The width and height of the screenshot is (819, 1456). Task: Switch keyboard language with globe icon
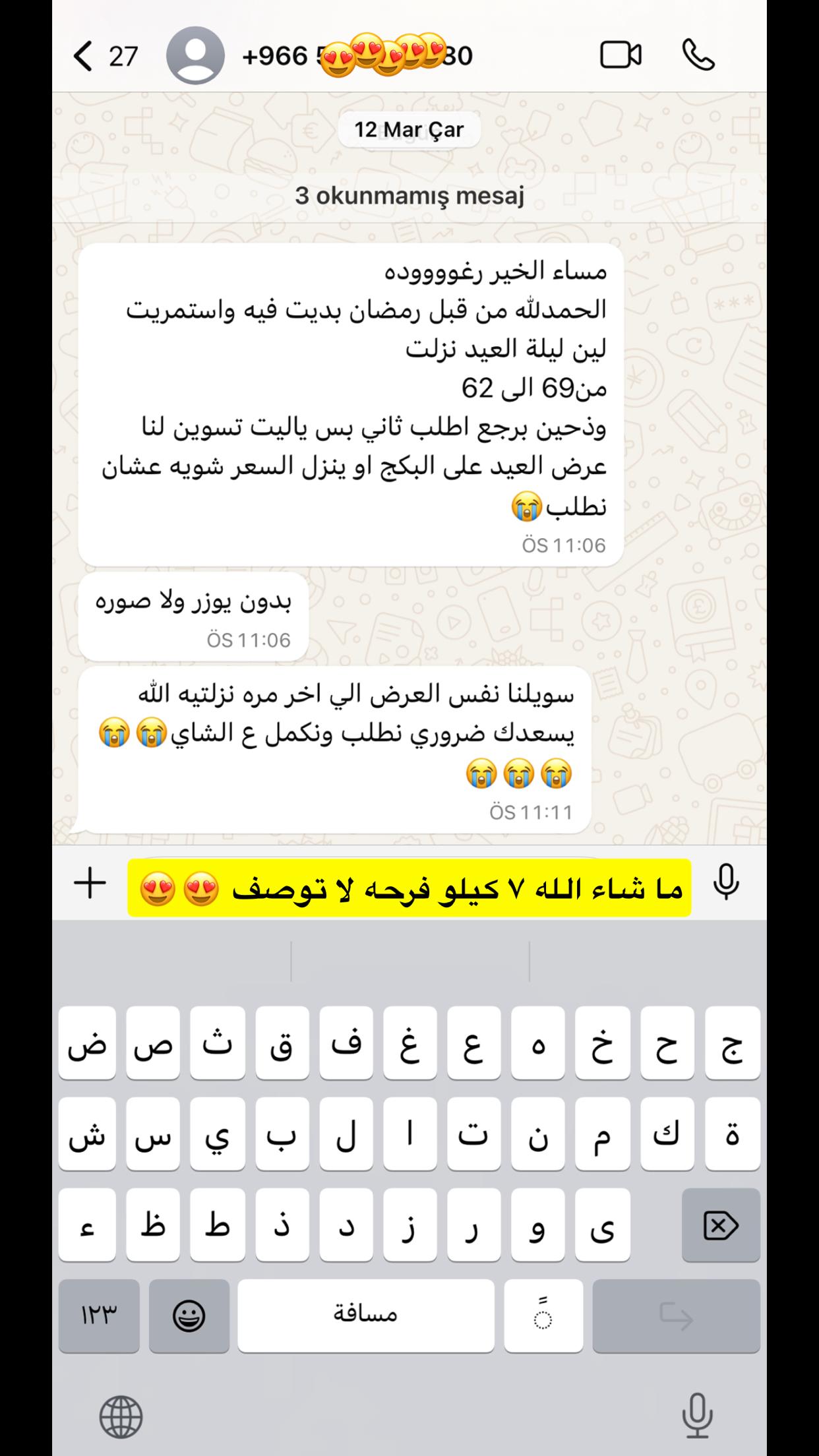pos(121,1416)
